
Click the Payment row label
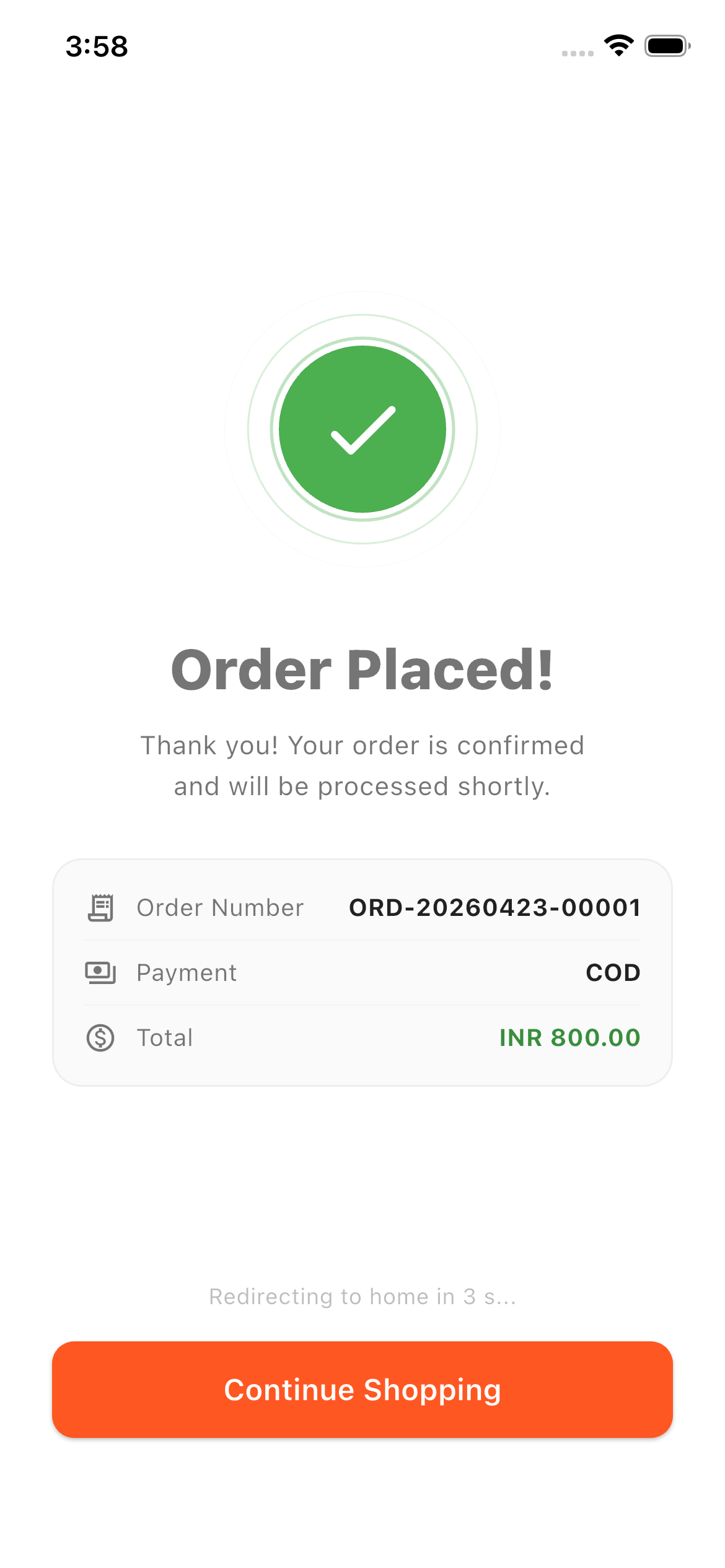coord(186,972)
